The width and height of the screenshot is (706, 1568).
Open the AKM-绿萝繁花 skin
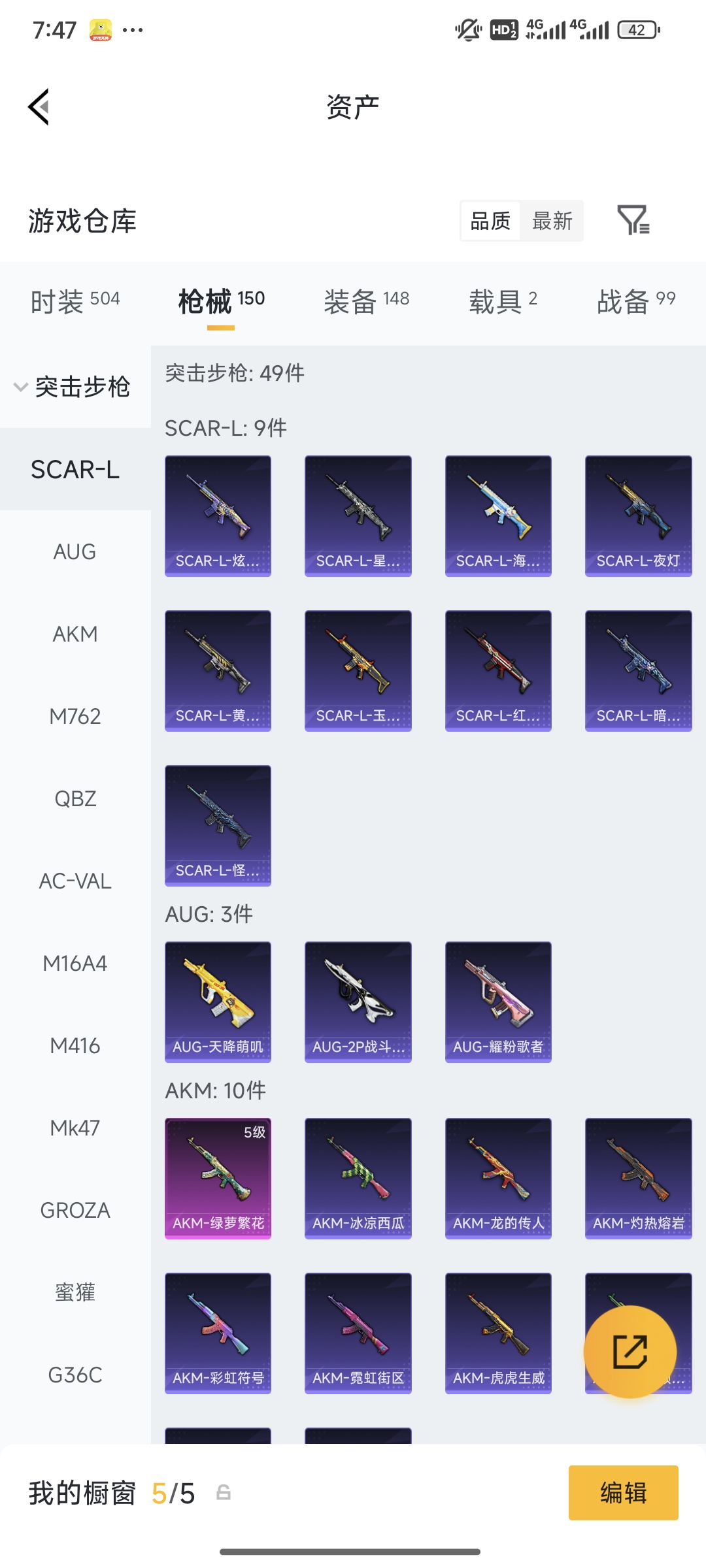[x=218, y=1178]
